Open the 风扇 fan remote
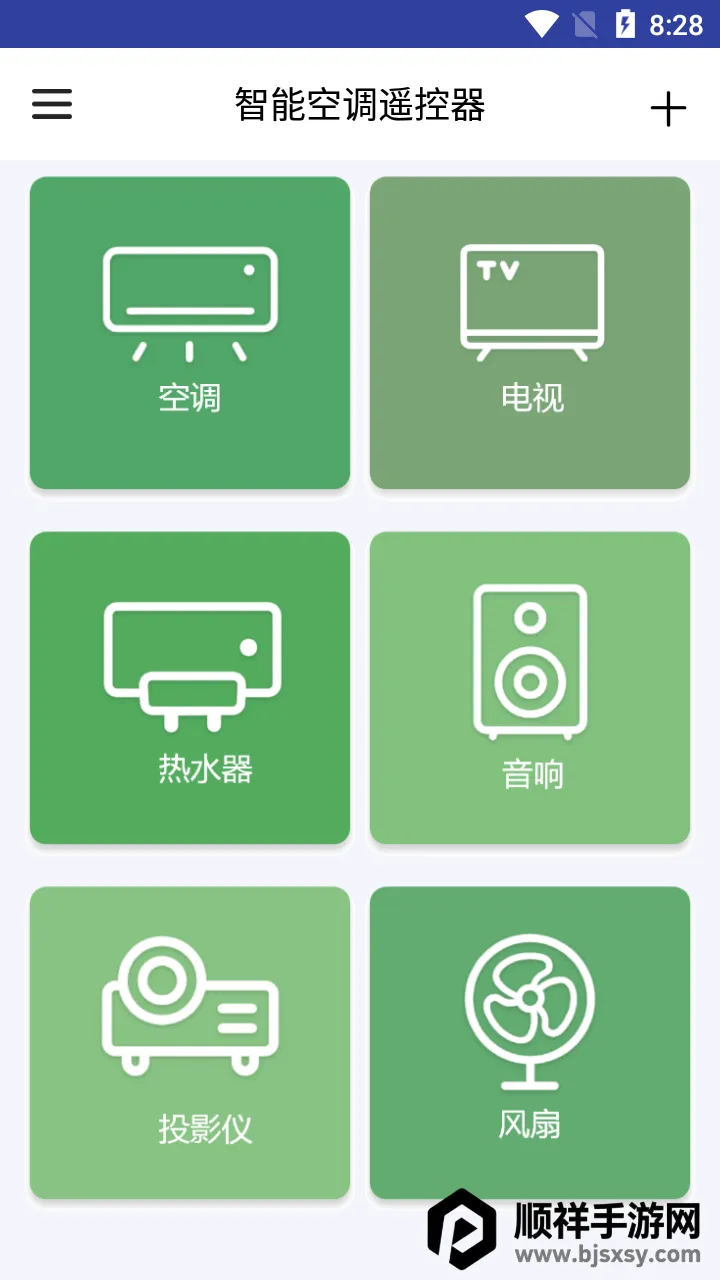This screenshot has width=720, height=1280. click(x=530, y=1042)
